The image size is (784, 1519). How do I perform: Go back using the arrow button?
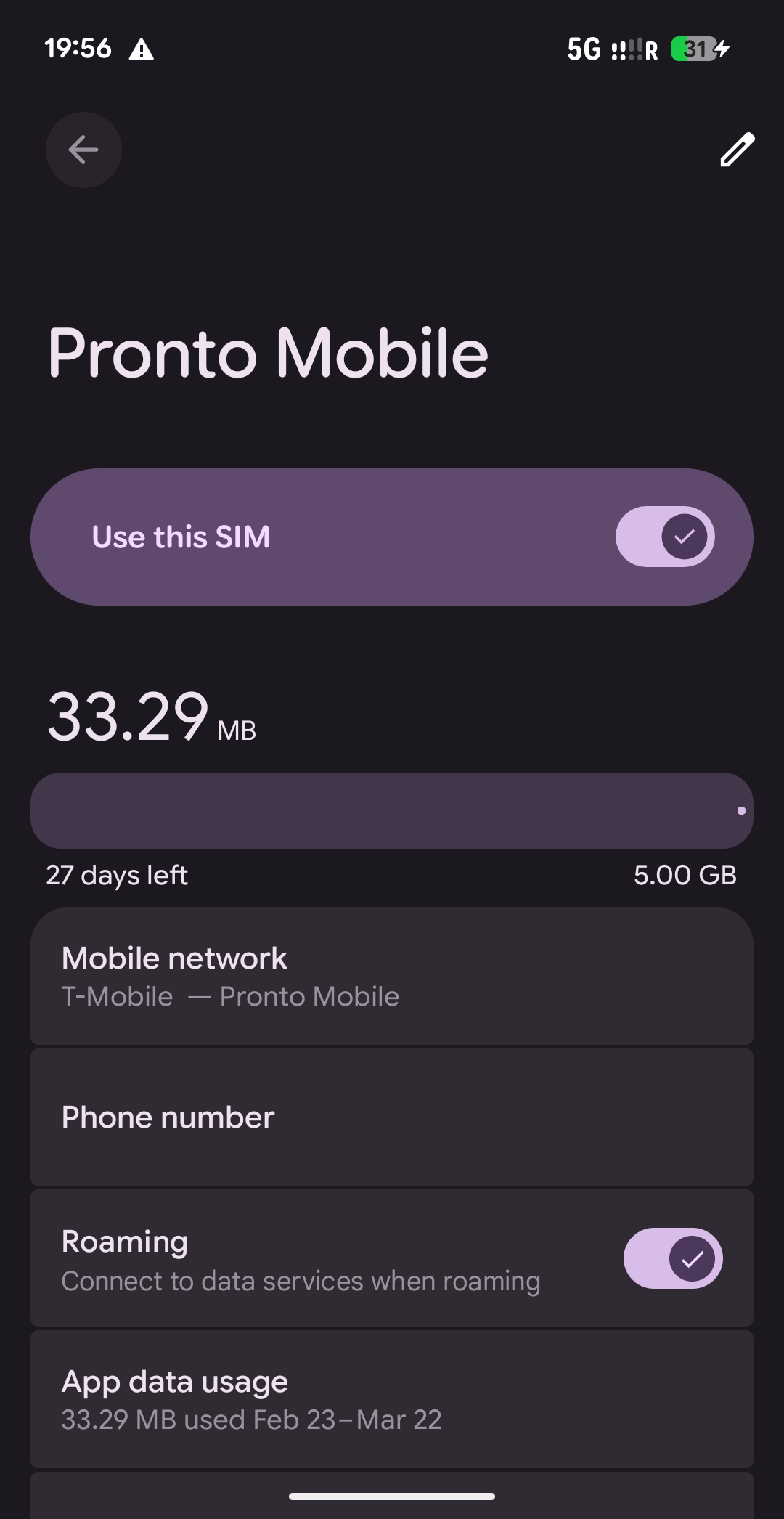coord(83,150)
